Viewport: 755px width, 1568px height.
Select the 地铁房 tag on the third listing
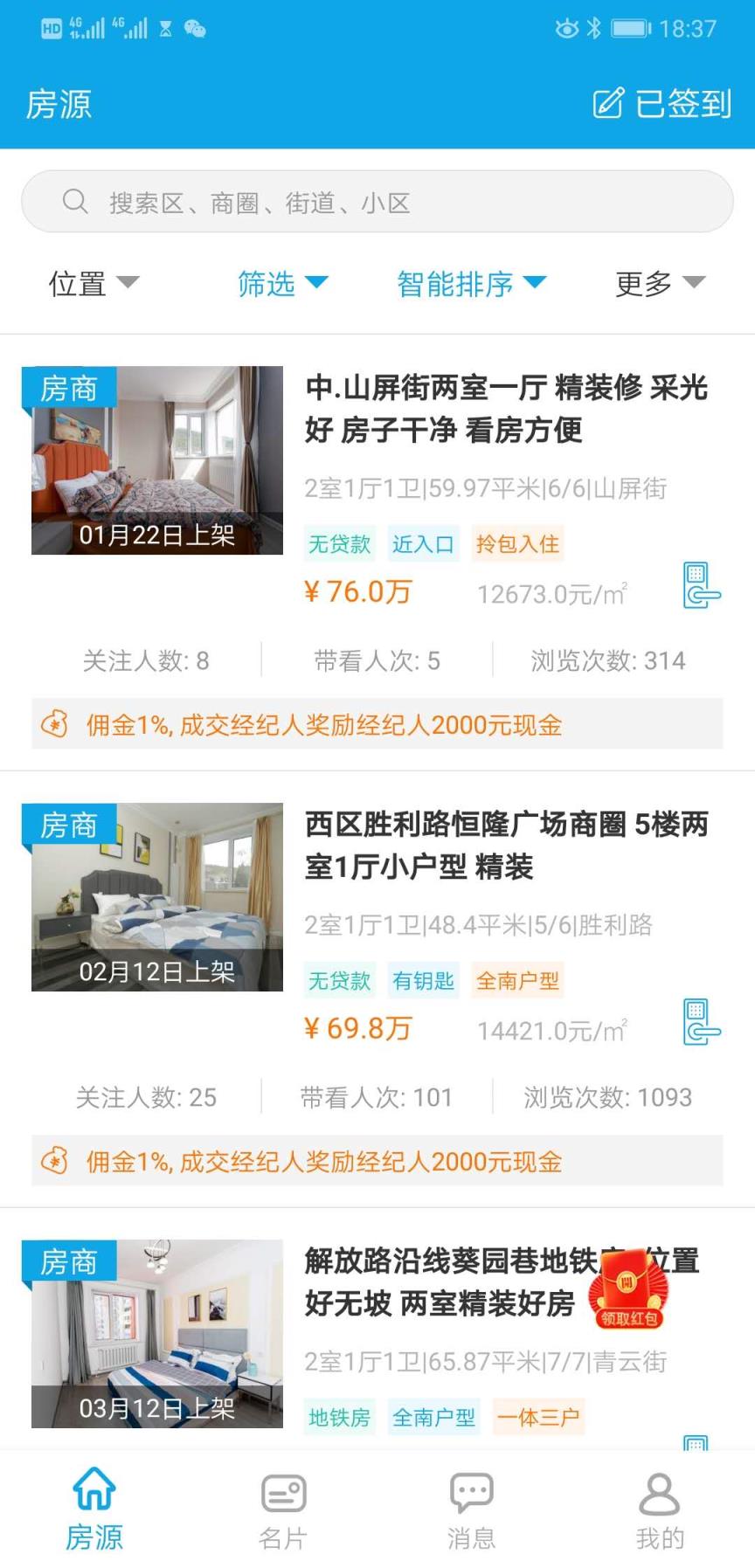pos(339,1417)
